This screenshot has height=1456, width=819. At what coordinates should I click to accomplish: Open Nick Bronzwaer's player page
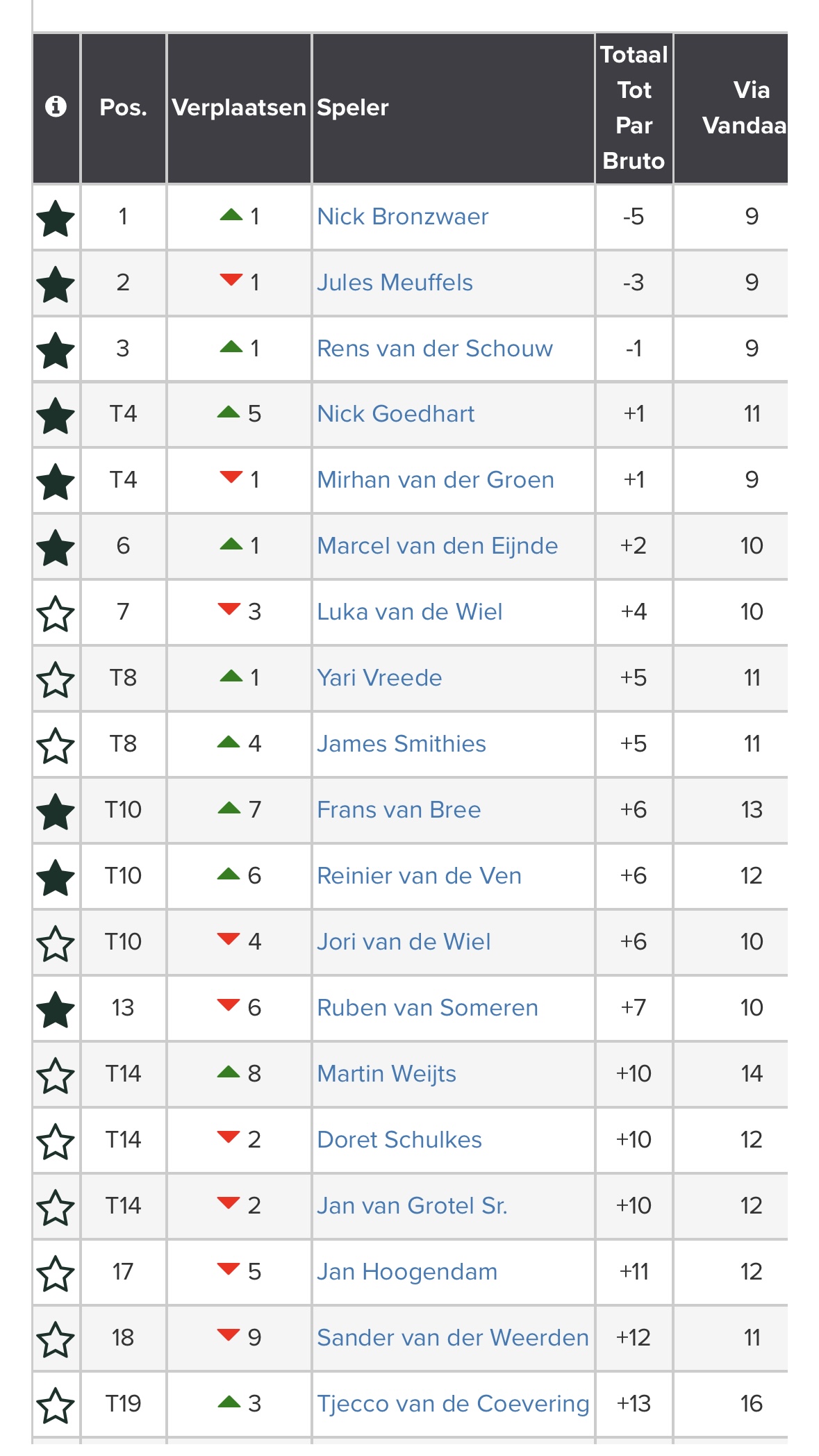pos(403,217)
